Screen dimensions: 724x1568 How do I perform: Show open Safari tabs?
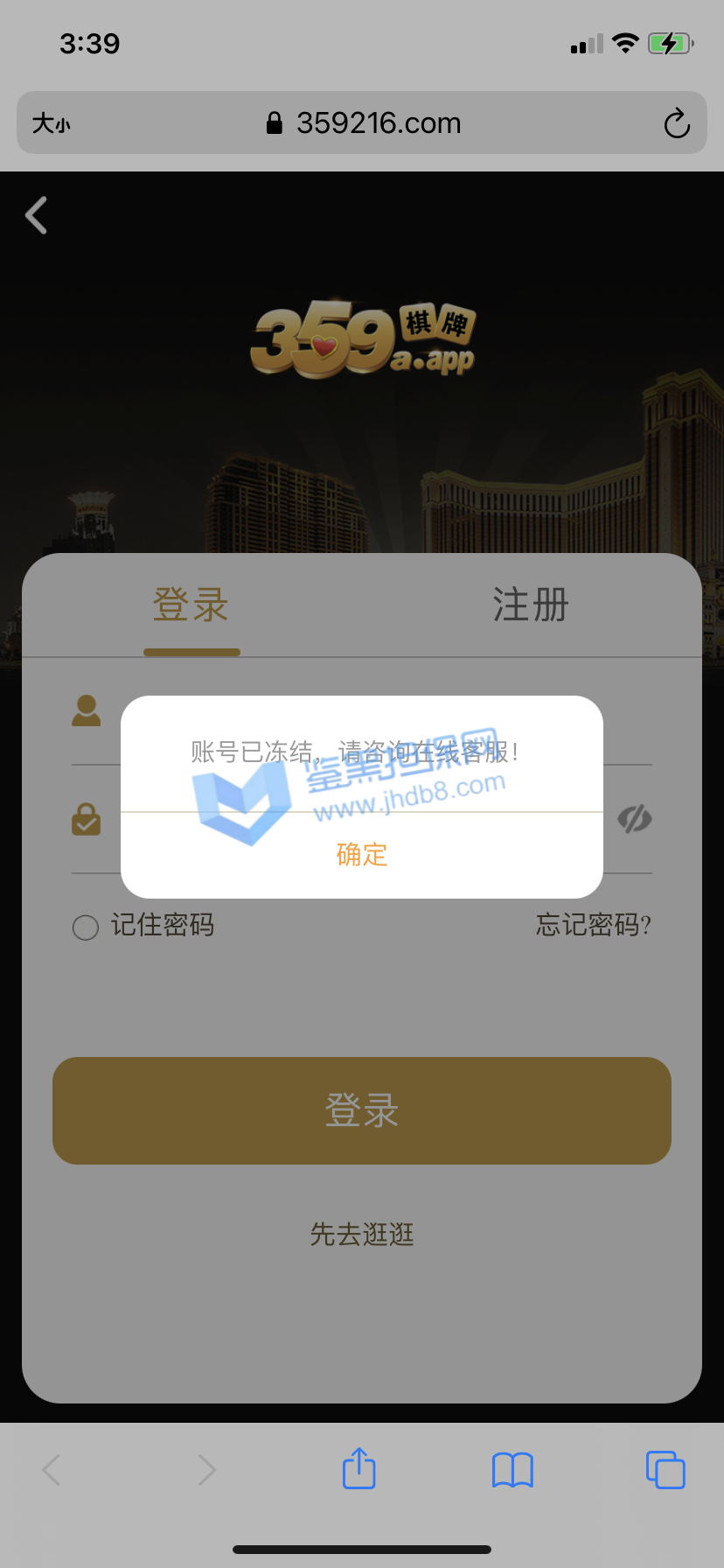pyautogui.click(x=665, y=1469)
